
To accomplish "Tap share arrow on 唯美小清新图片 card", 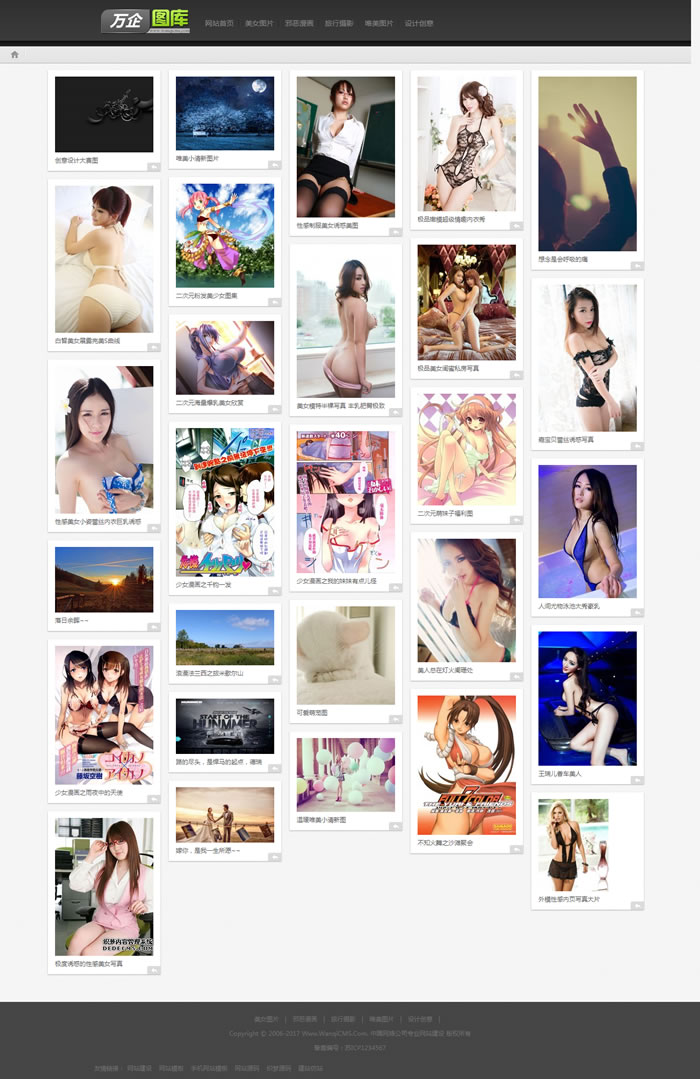I will tap(274, 165).
